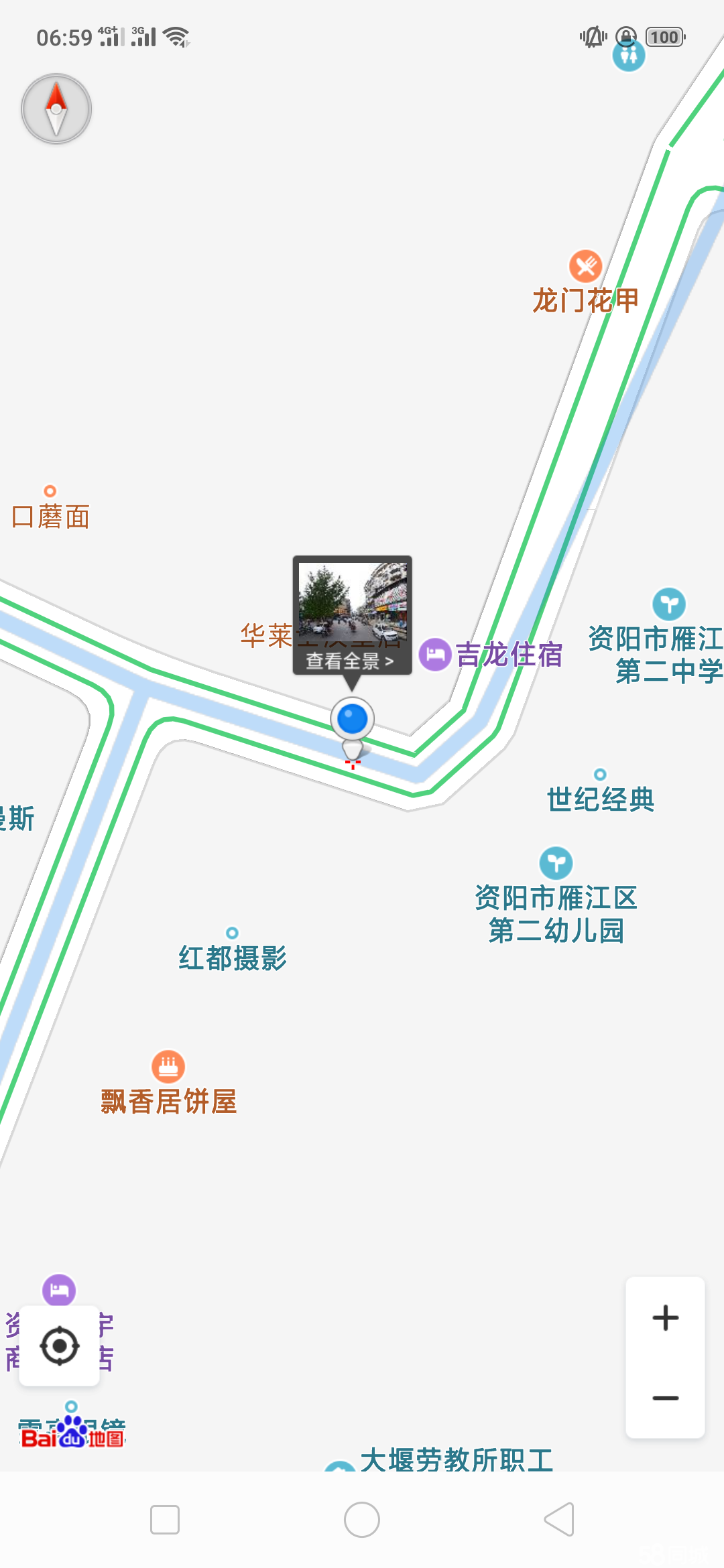Select 资阳市雁江第二中学 school marker

coord(668,605)
